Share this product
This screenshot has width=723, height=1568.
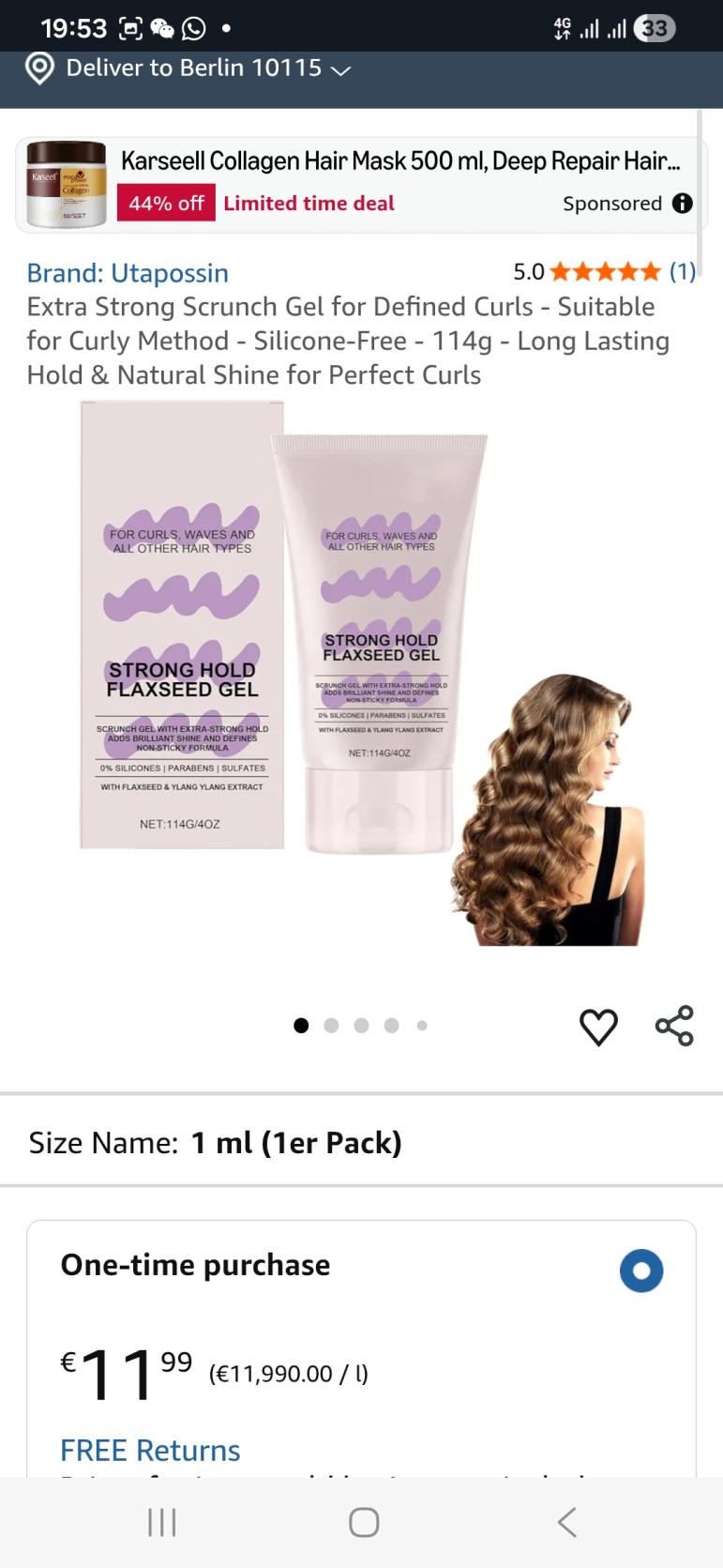[674, 1026]
